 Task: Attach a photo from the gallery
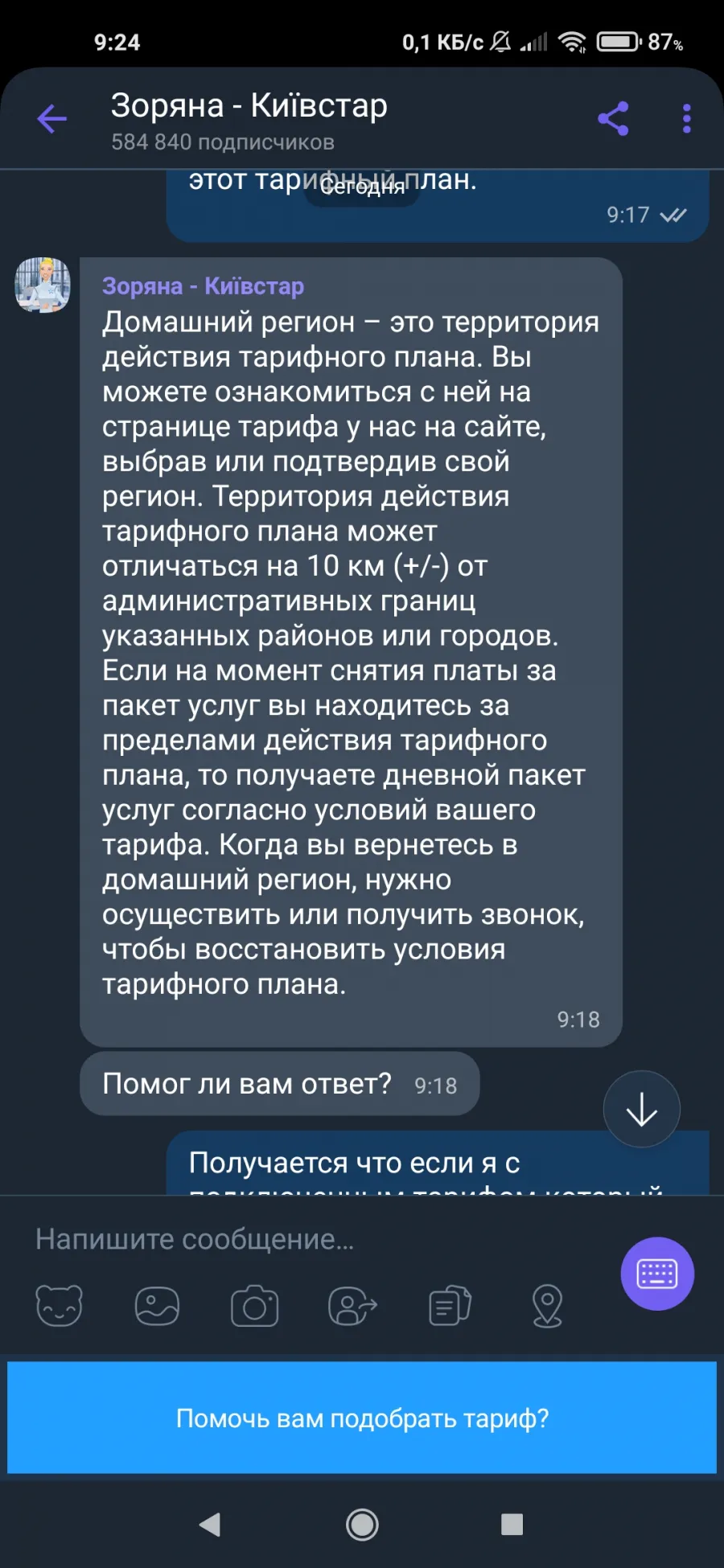click(x=157, y=1305)
